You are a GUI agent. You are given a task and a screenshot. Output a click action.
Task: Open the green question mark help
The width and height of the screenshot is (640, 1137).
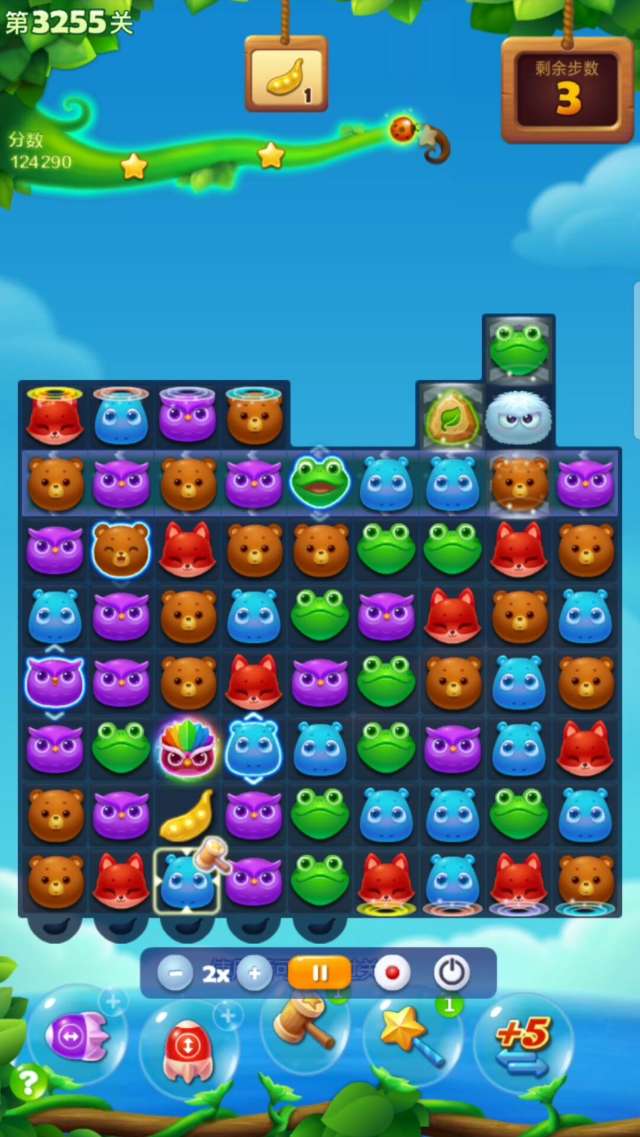point(30,1082)
